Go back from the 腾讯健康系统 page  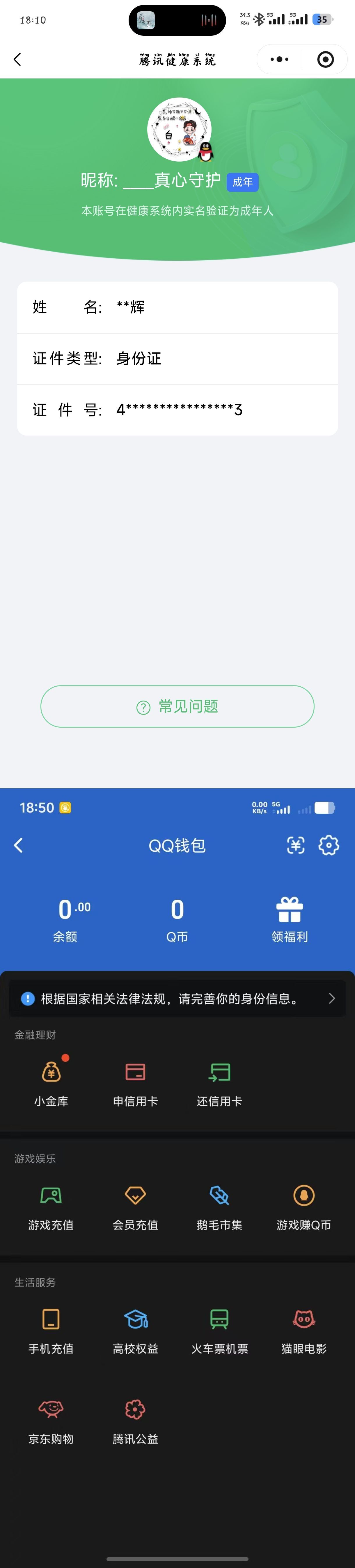pyautogui.click(x=17, y=59)
